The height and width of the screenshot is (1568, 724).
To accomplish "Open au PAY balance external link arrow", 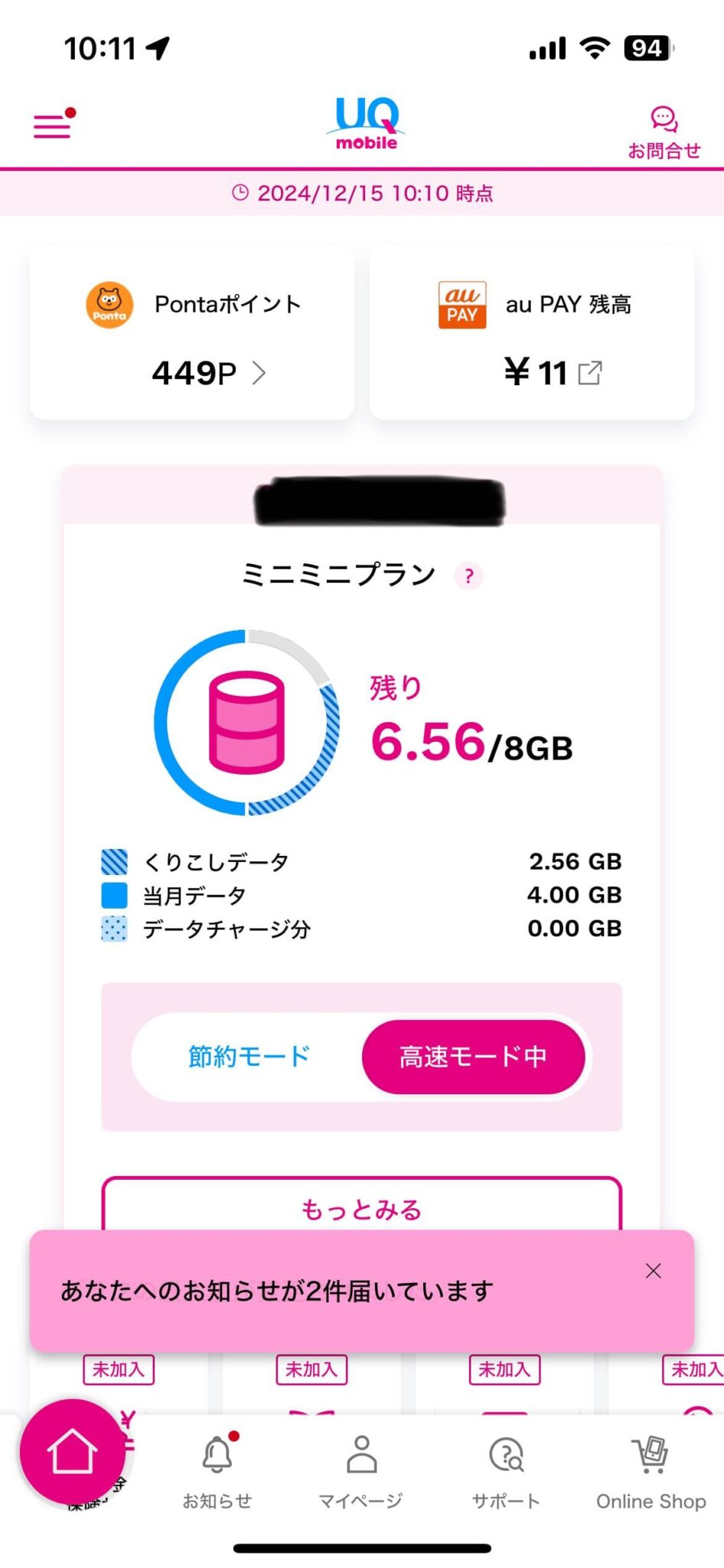I will (590, 374).
